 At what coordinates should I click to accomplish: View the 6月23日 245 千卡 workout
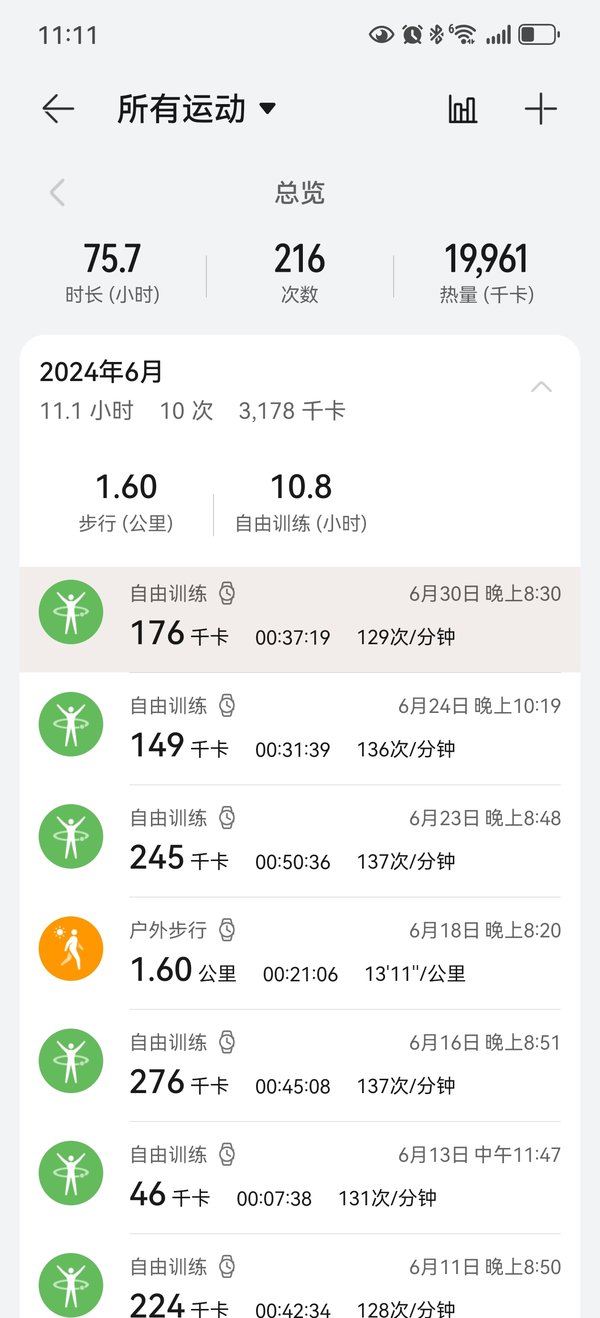click(x=300, y=839)
